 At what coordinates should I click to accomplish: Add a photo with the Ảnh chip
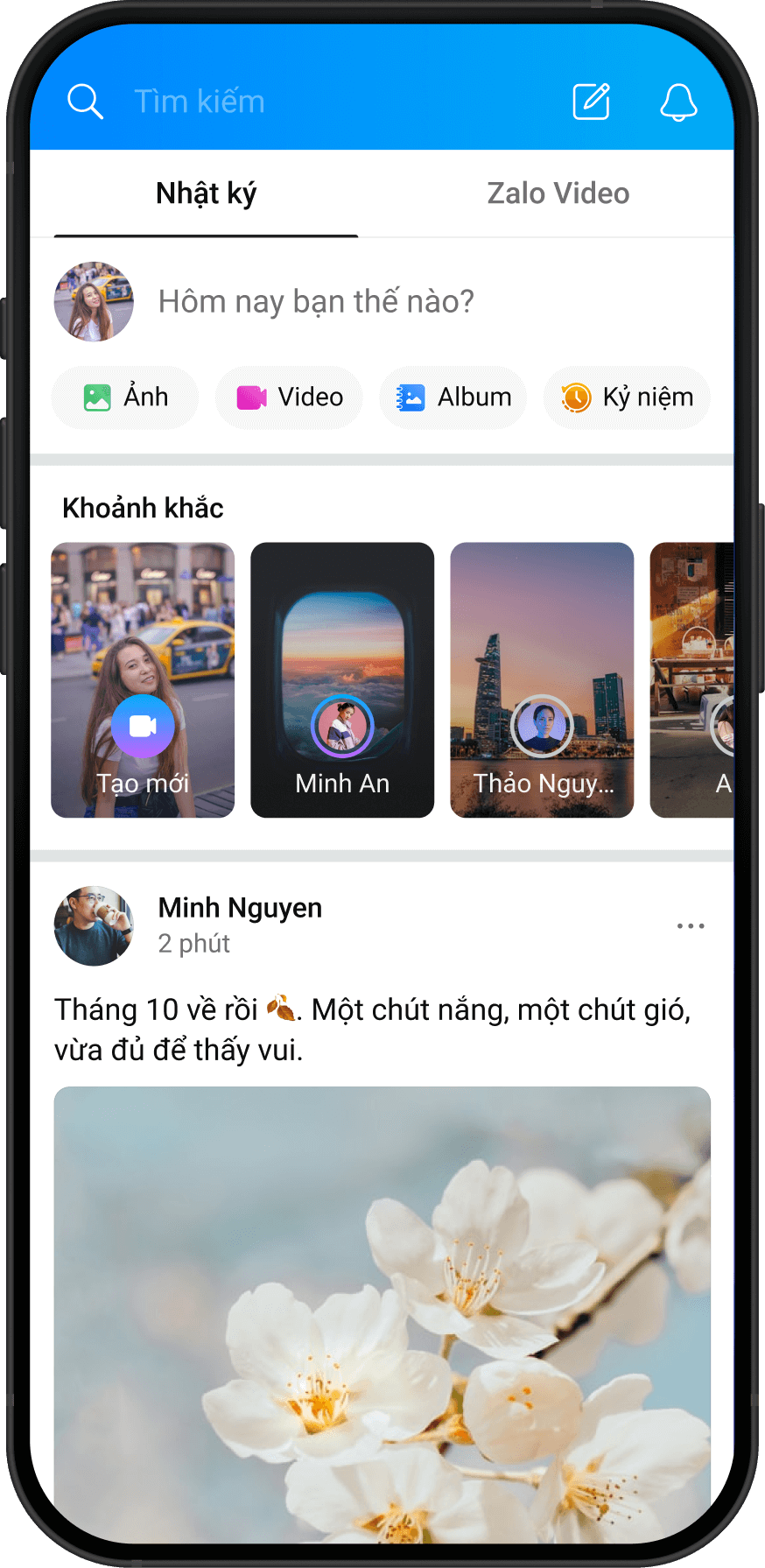click(125, 397)
